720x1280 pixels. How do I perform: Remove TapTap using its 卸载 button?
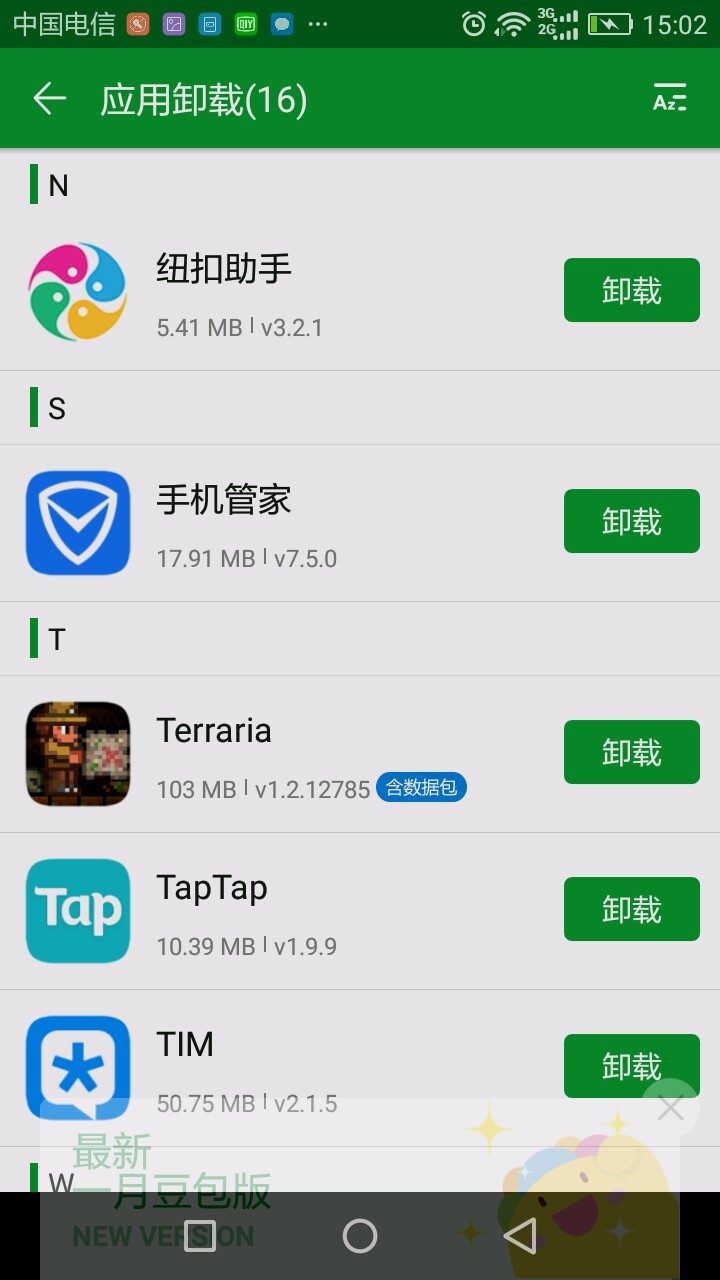point(631,909)
